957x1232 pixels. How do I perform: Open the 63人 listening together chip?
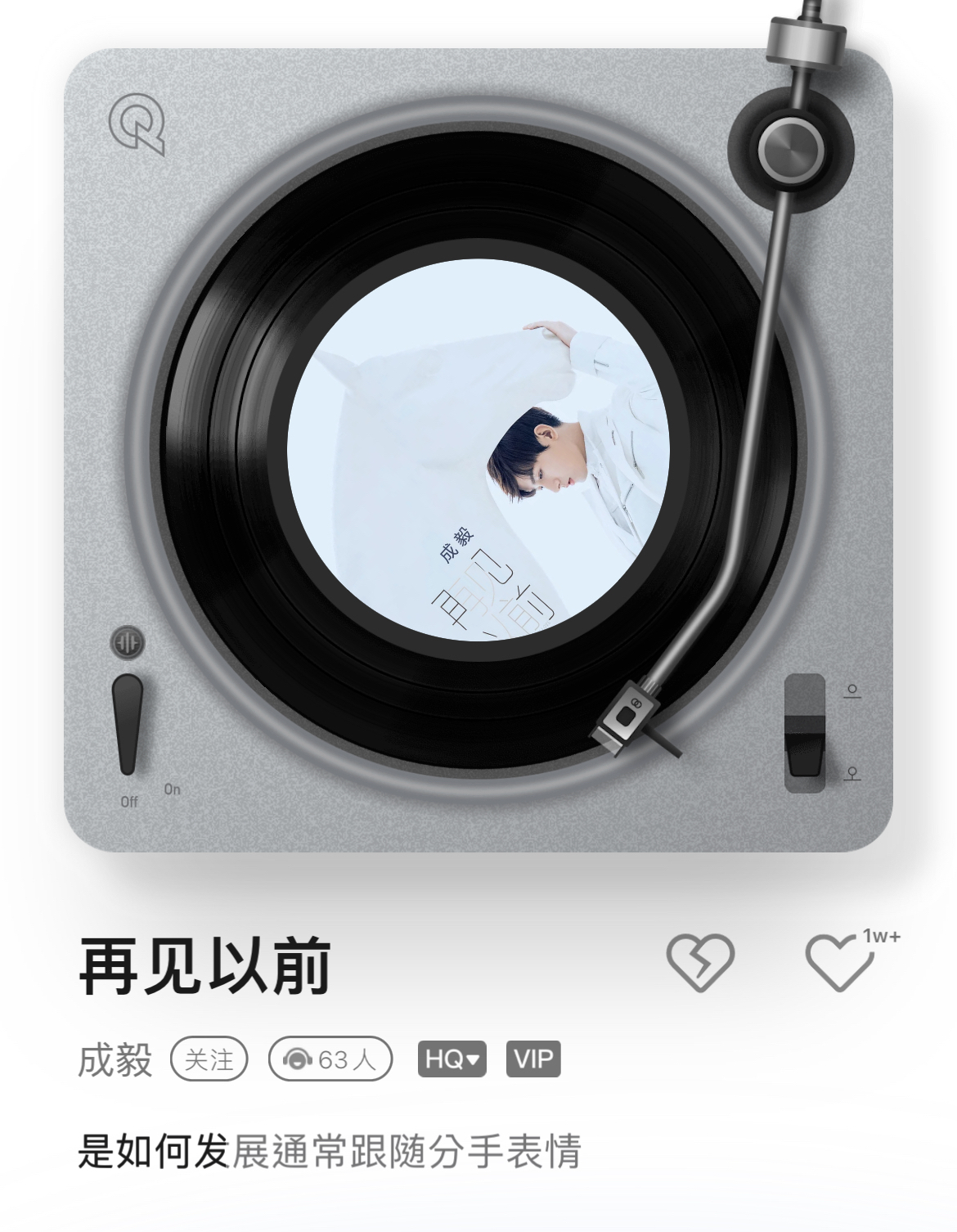[x=331, y=1059]
